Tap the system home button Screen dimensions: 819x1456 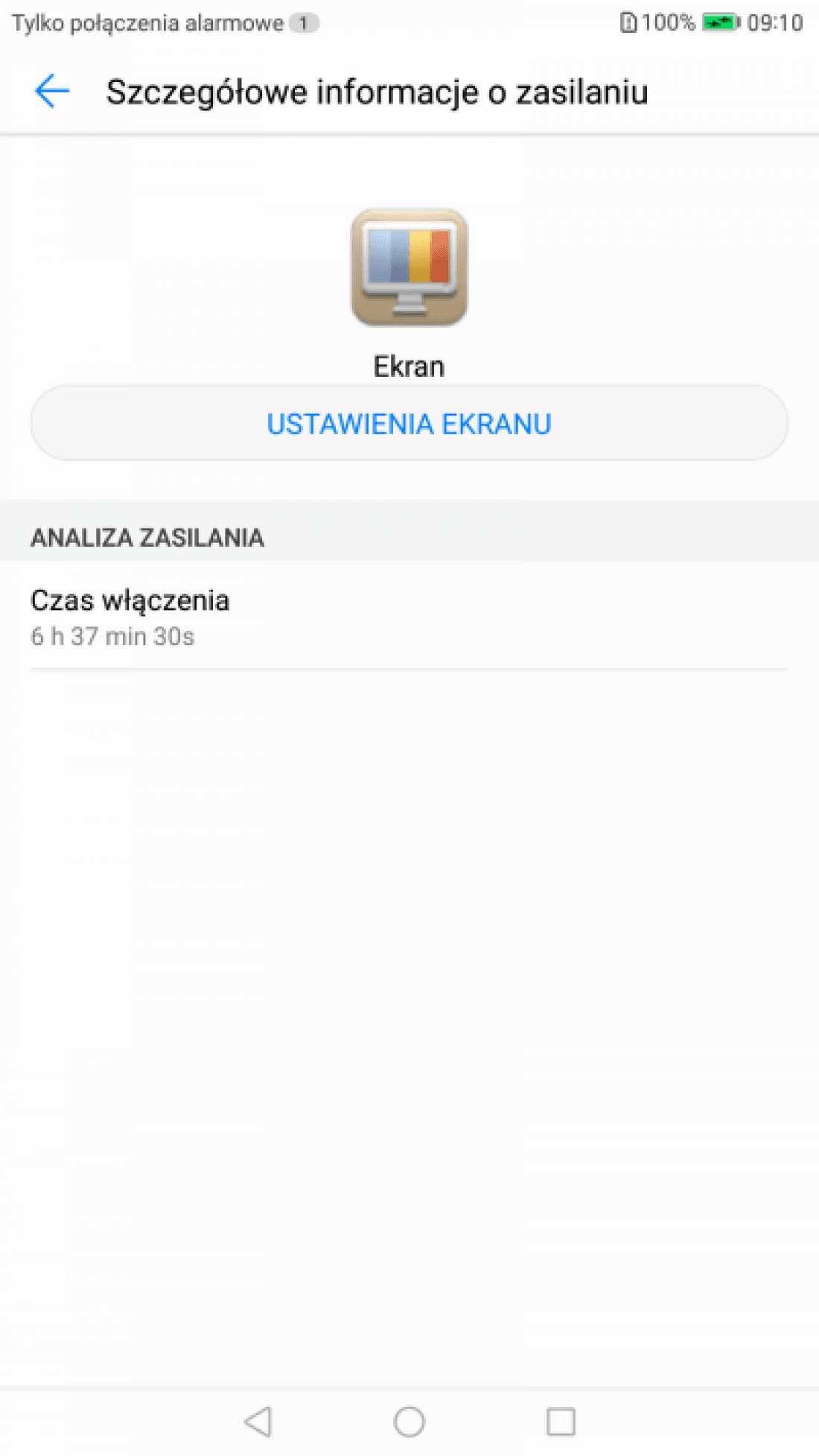point(409,1421)
